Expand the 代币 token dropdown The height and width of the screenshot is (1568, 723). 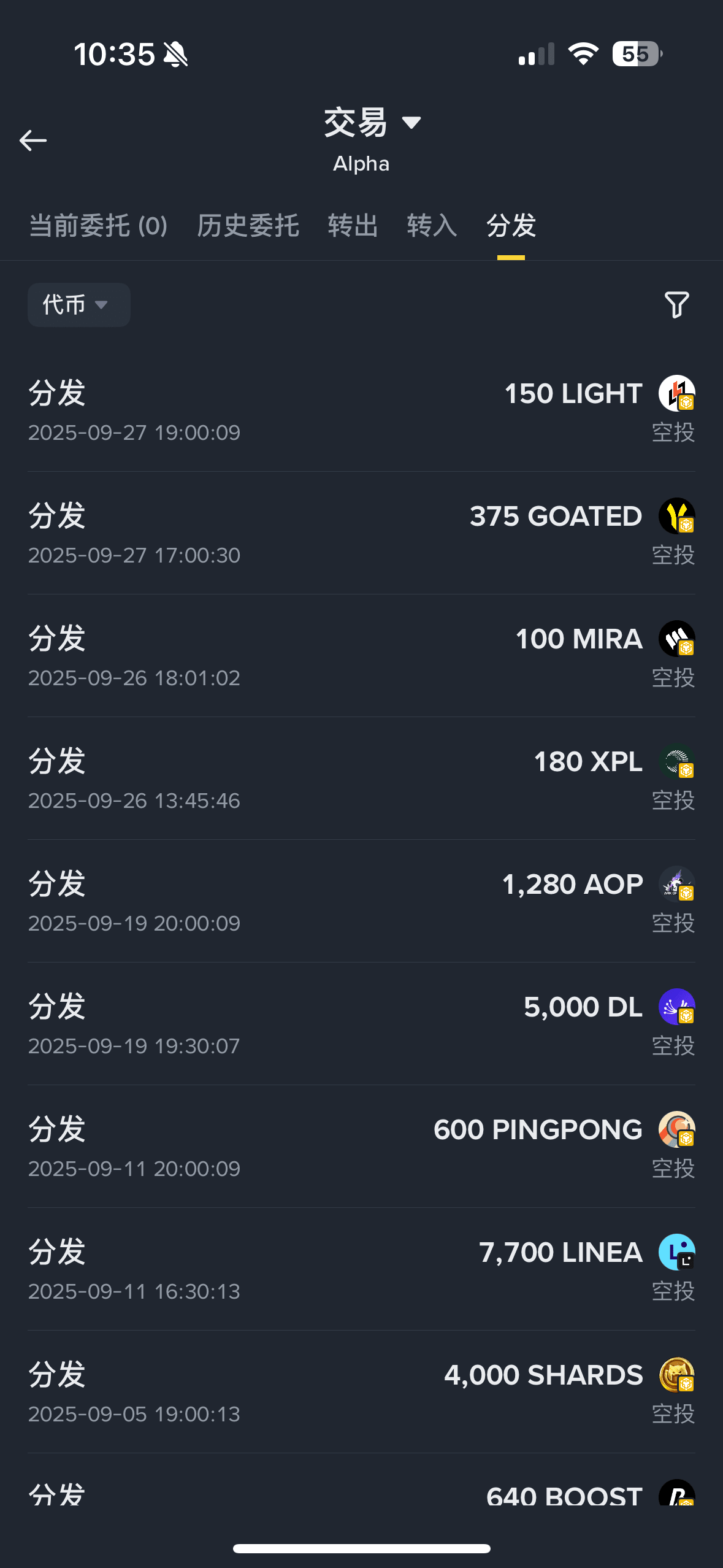(x=78, y=305)
